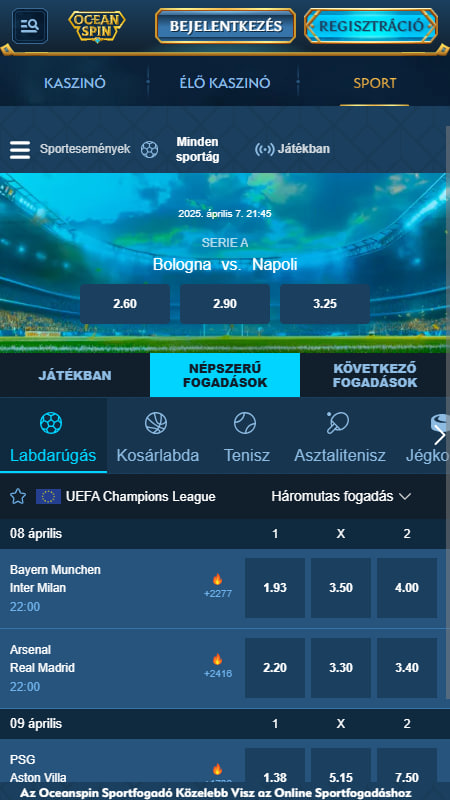The image size is (450, 800).
Task: Select the Kosárlabda sport category
Action: coord(158,436)
